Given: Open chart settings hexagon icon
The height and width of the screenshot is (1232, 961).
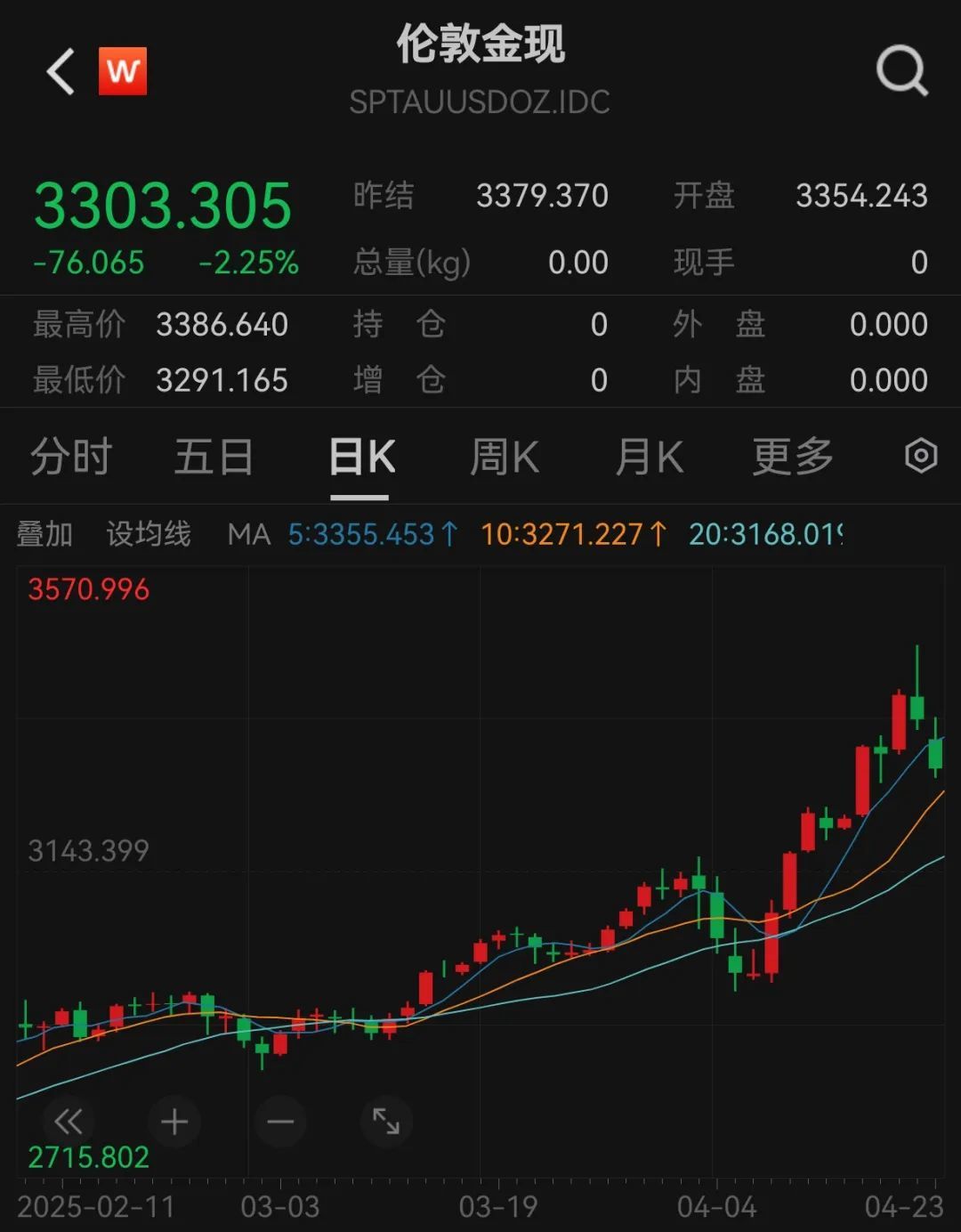Looking at the screenshot, I should pyautogui.click(x=921, y=456).
